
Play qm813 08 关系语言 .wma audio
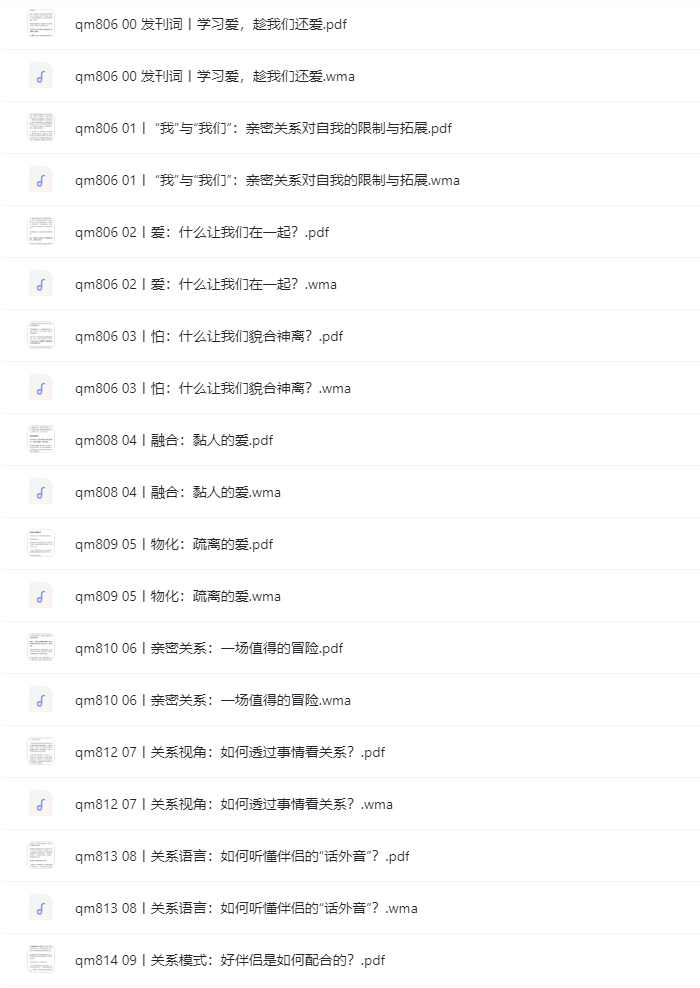(x=246, y=908)
